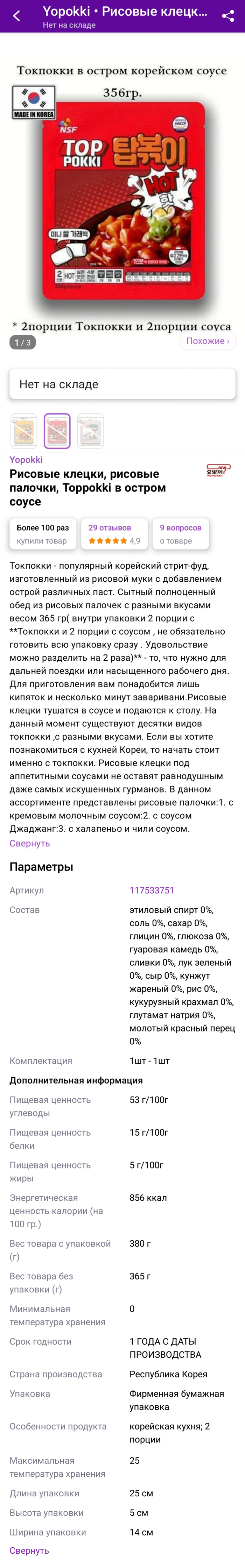
Task: Open the Yopokki brand link
Action: click(x=26, y=460)
